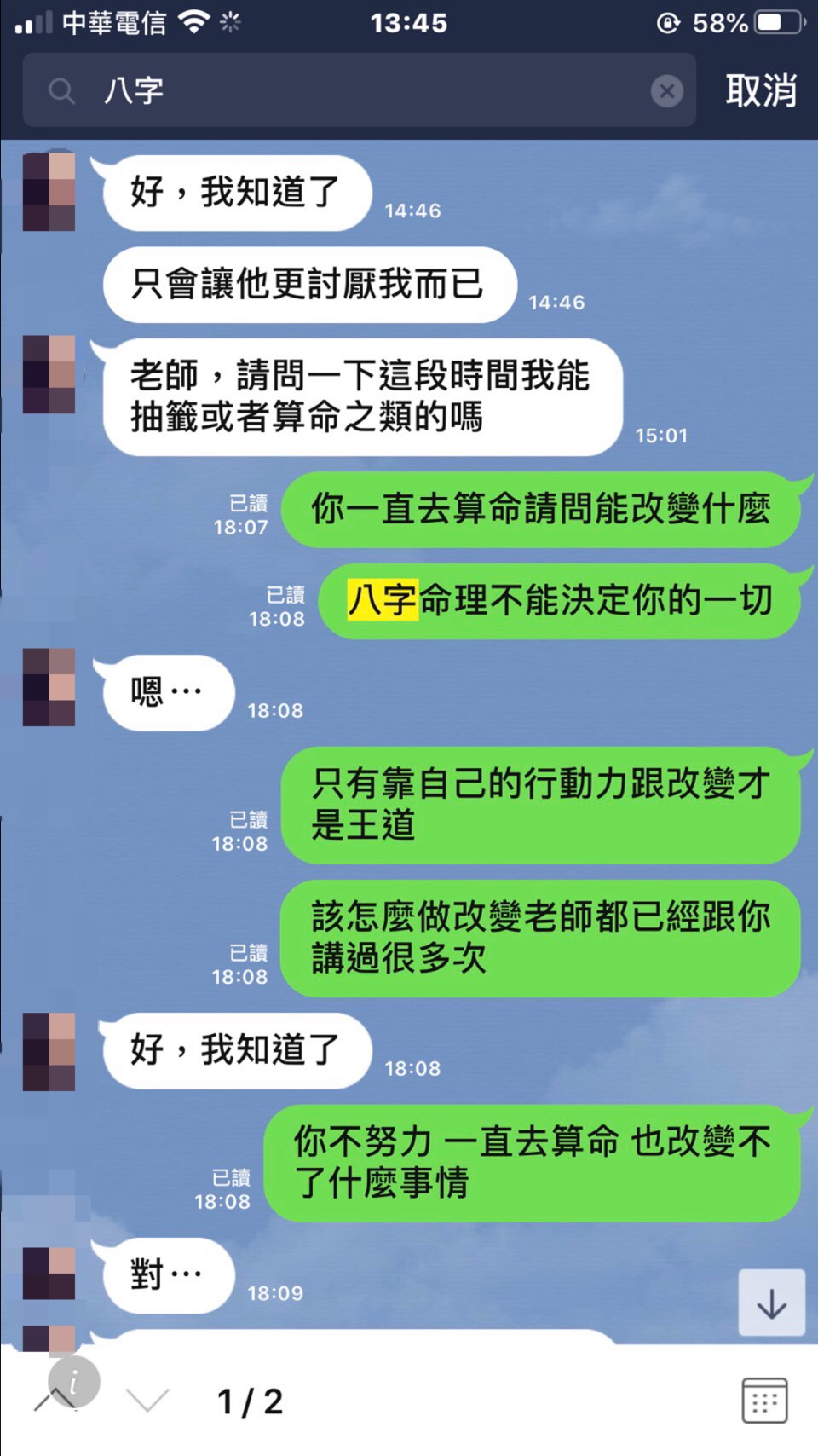Jump to the latest message with the down arrow
This screenshot has width=818, height=1456.
click(771, 1303)
